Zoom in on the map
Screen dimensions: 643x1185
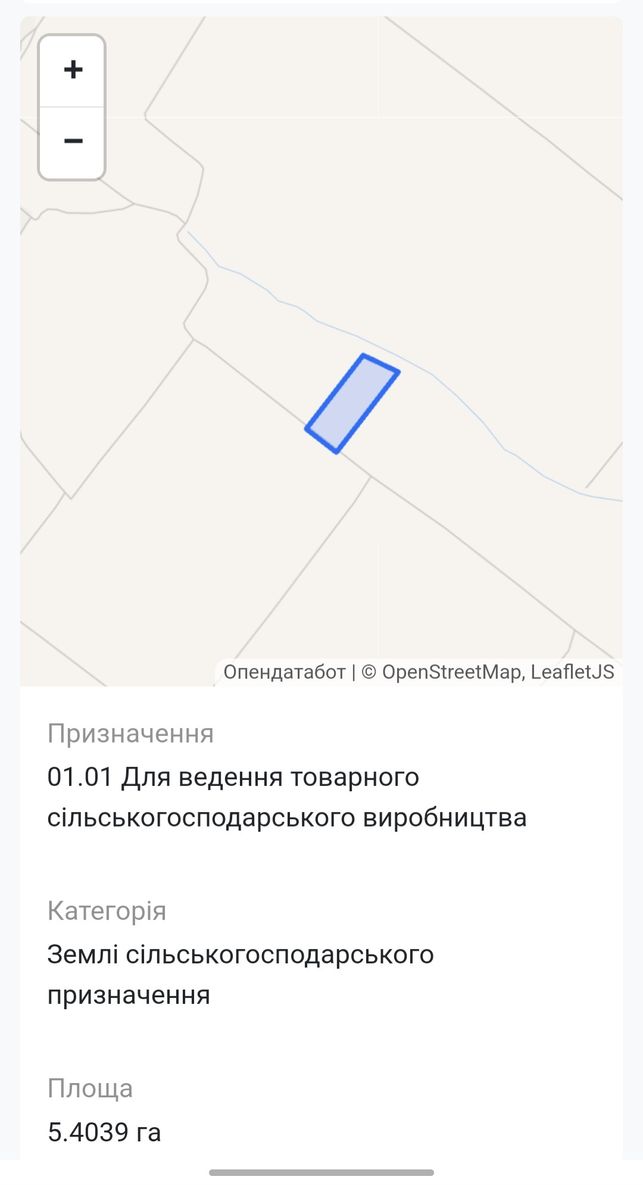[x=73, y=70]
